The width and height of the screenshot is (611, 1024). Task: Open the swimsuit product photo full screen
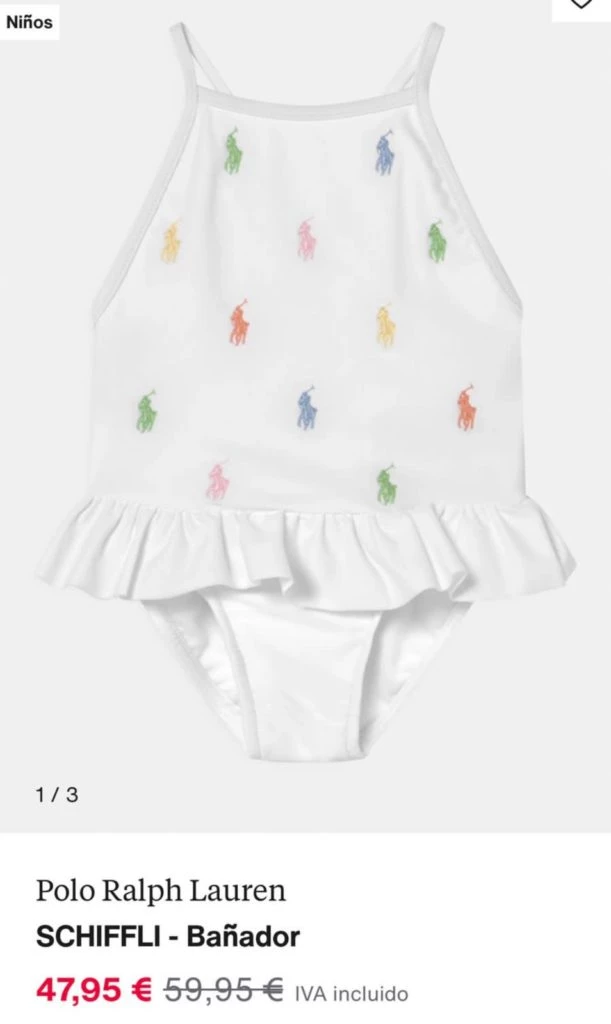click(305, 400)
